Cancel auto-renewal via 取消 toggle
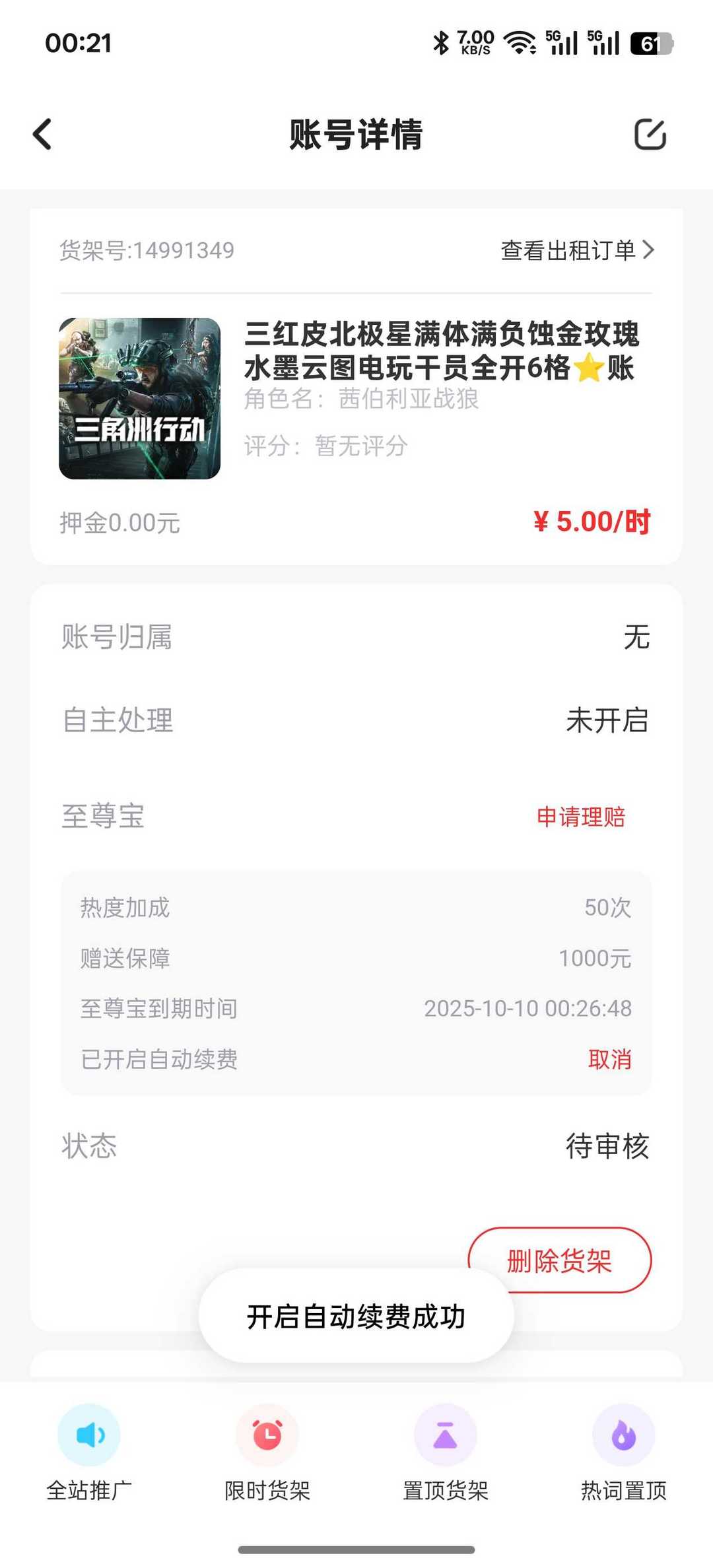This screenshot has width=713, height=1568. tap(609, 1060)
